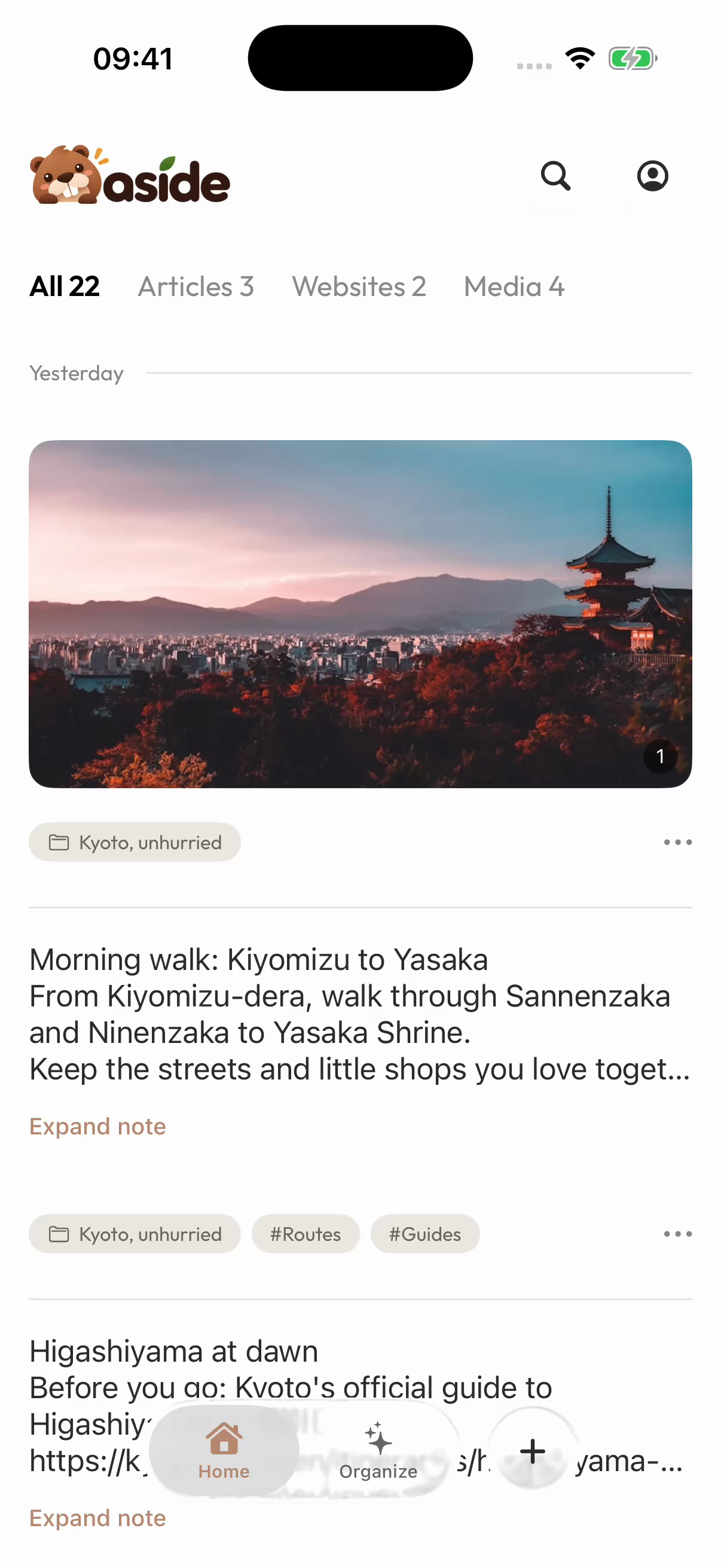Image resolution: width=721 pixels, height=1568 pixels.
Task: Switch to the Articles tab
Action: pyautogui.click(x=196, y=286)
